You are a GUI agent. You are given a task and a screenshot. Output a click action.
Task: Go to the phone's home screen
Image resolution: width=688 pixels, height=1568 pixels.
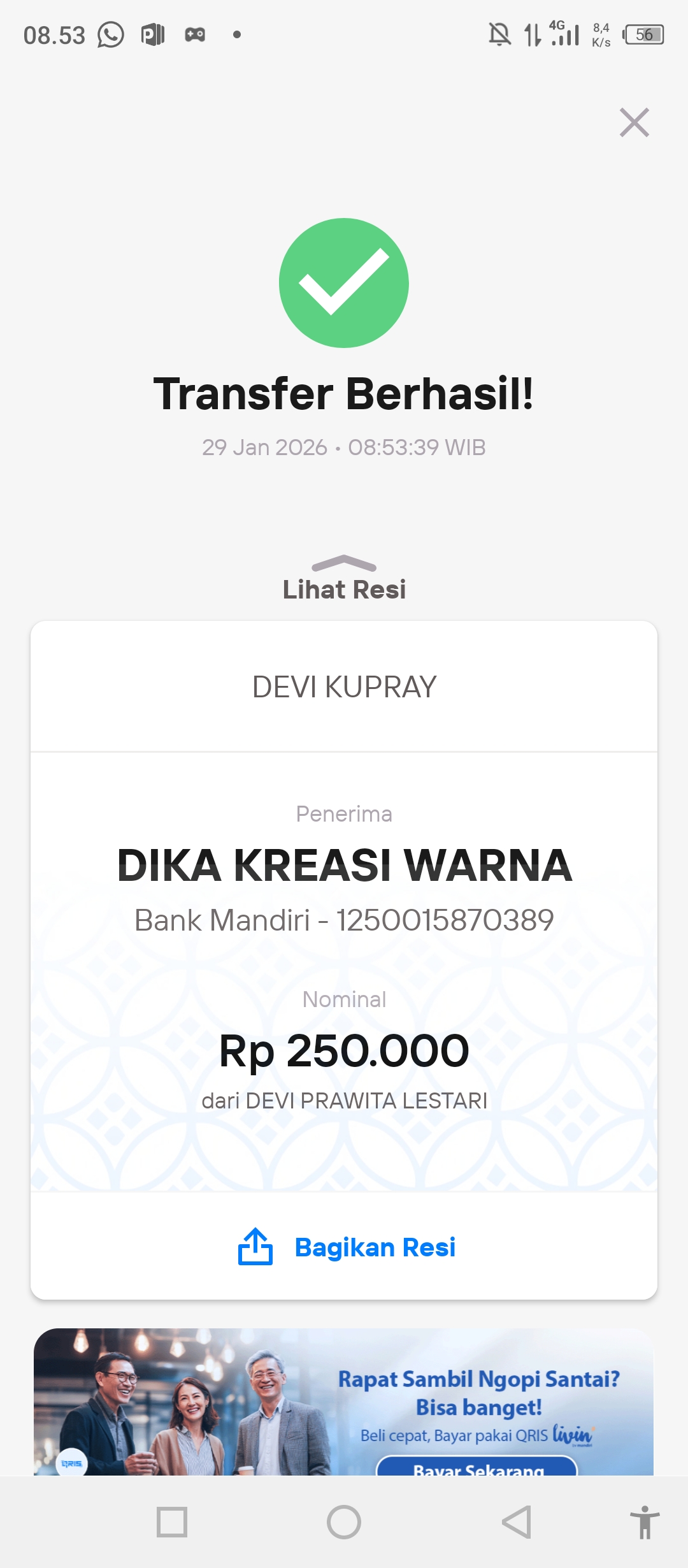344,1523
